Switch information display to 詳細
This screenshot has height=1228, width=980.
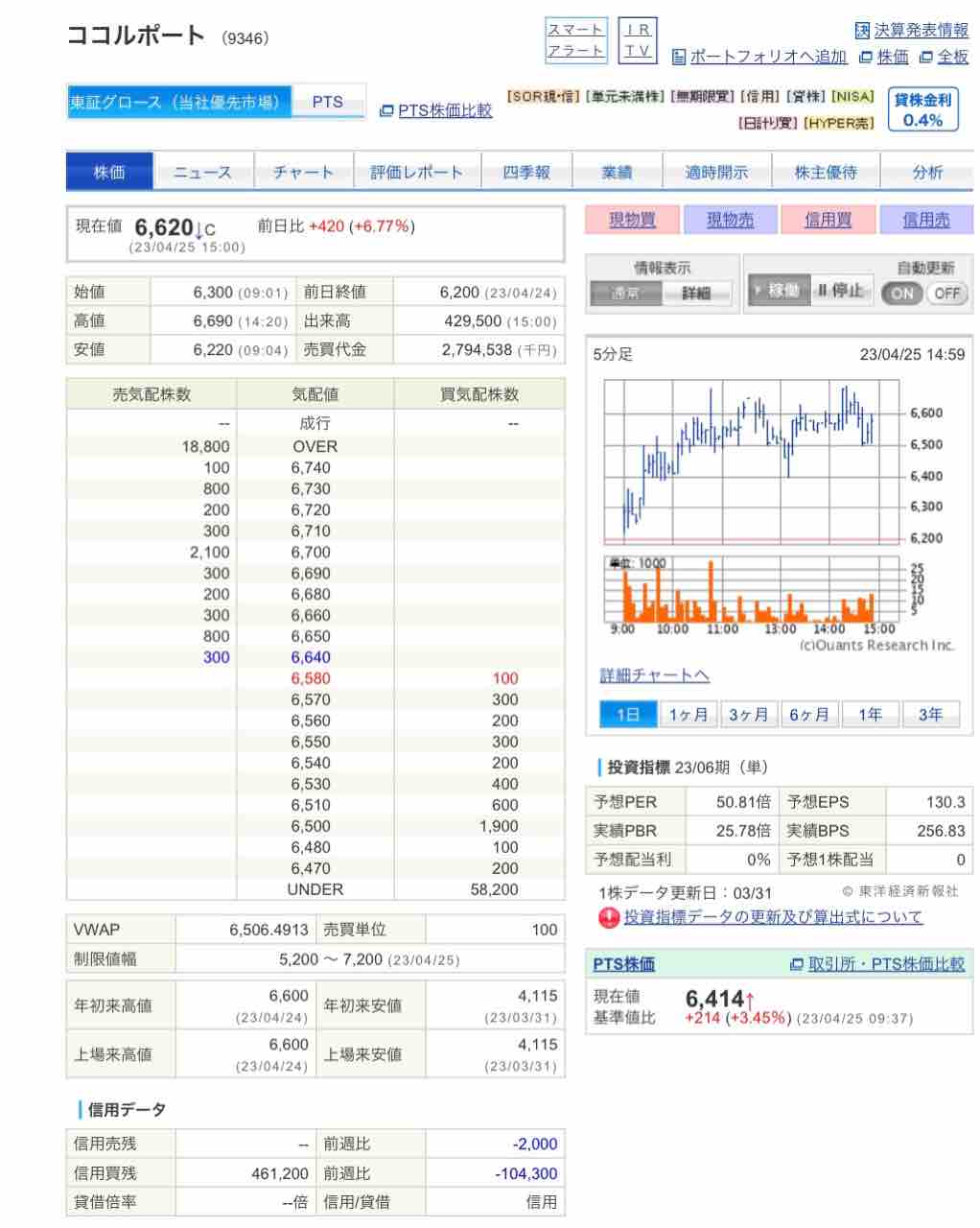pyautogui.click(x=697, y=293)
